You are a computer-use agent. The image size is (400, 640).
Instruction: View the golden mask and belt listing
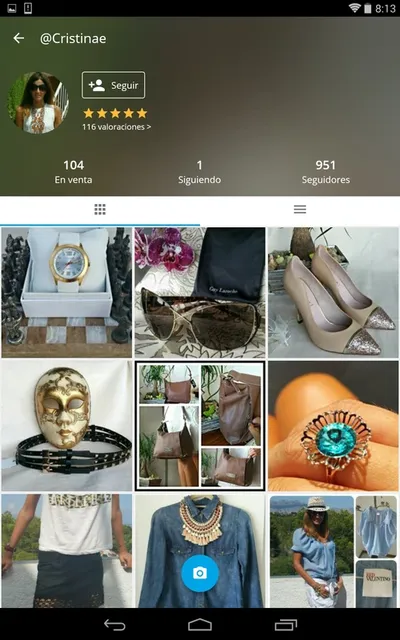point(67,426)
